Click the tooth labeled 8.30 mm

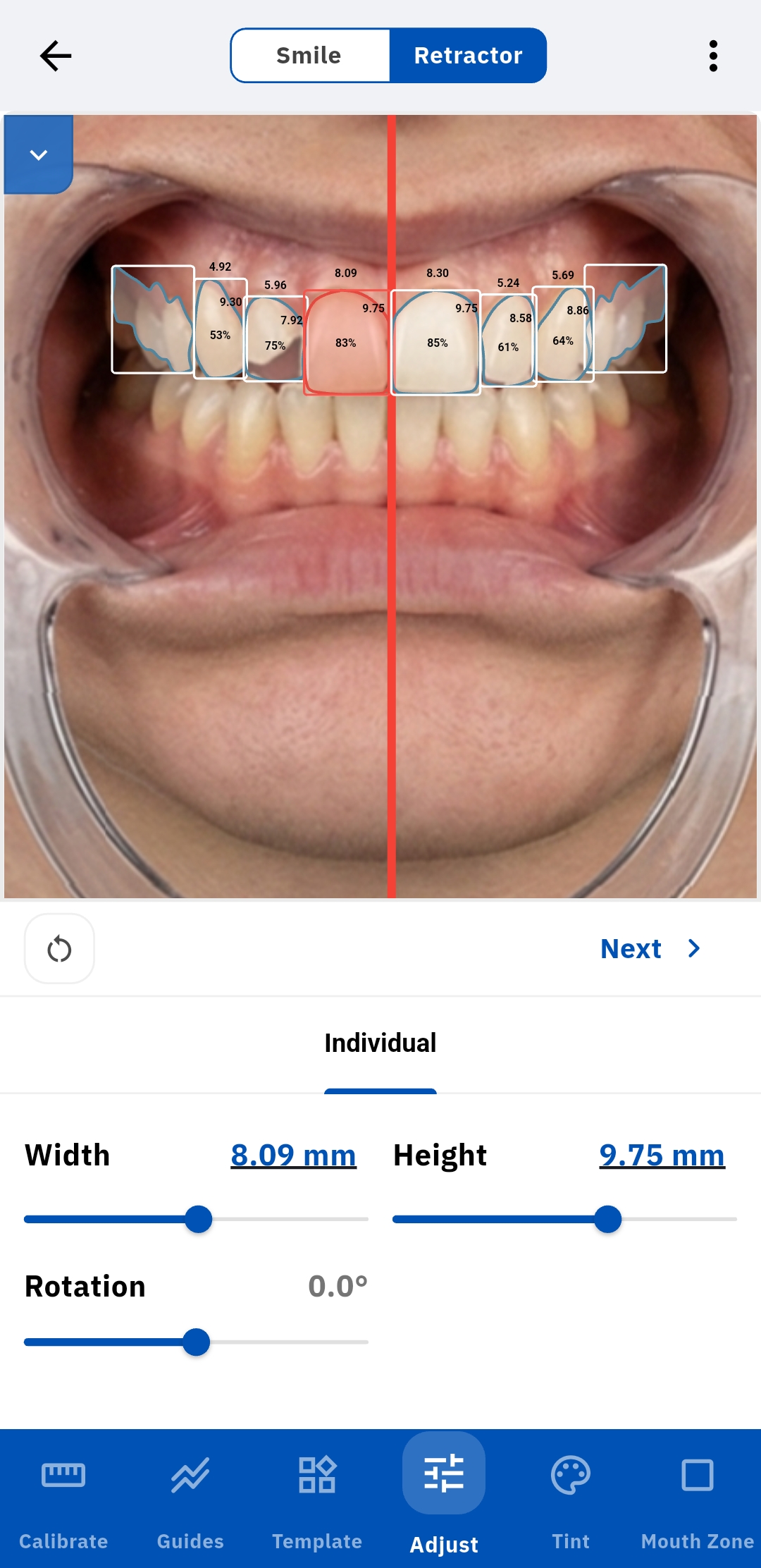coord(437,338)
